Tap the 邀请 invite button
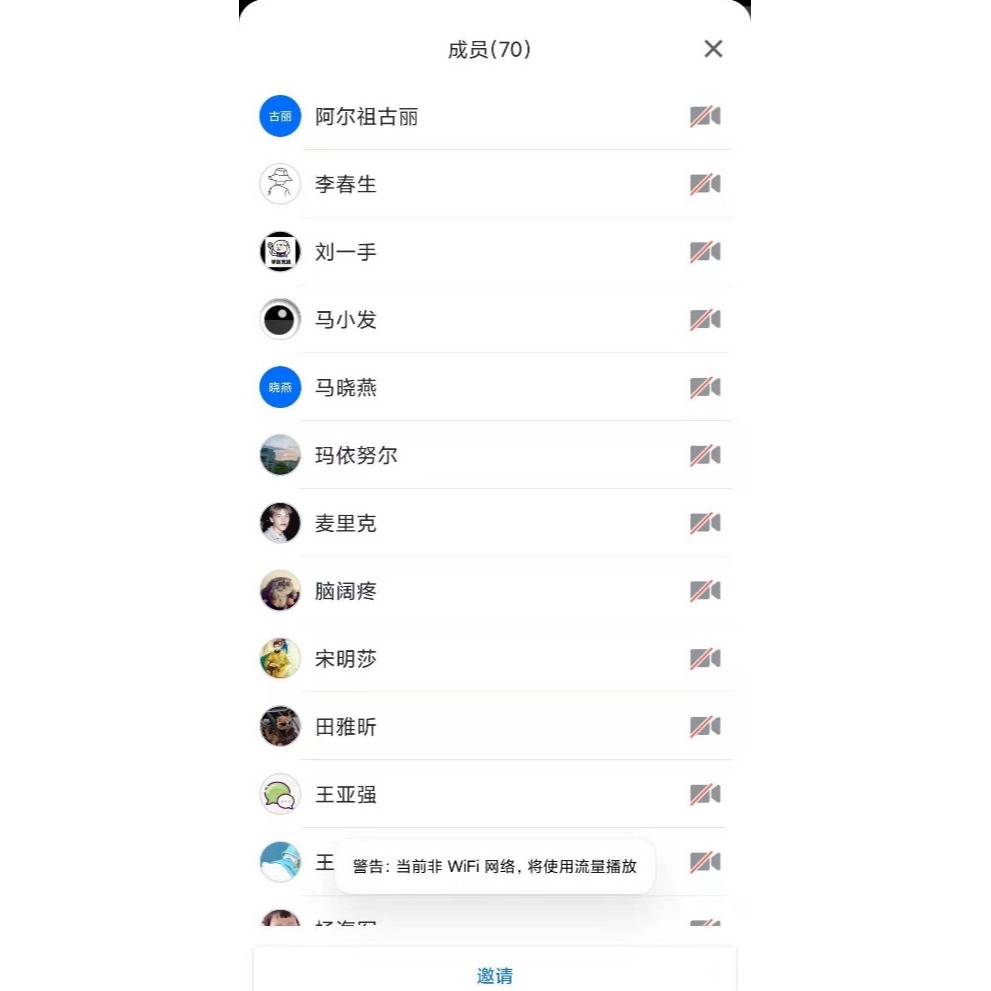The width and height of the screenshot is (991, 991). 494,975
